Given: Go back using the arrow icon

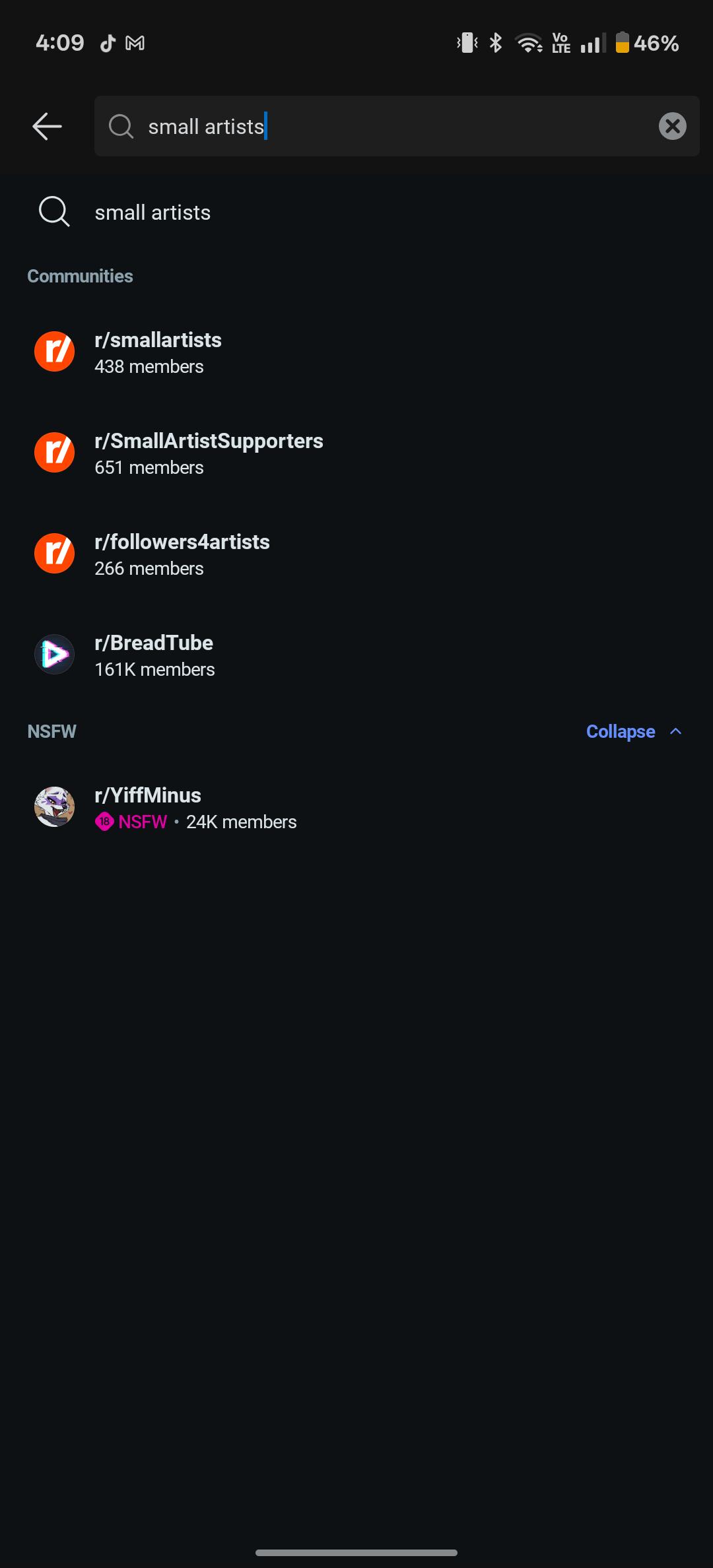Looking at the screenshot, I should (x=47, y=126).
